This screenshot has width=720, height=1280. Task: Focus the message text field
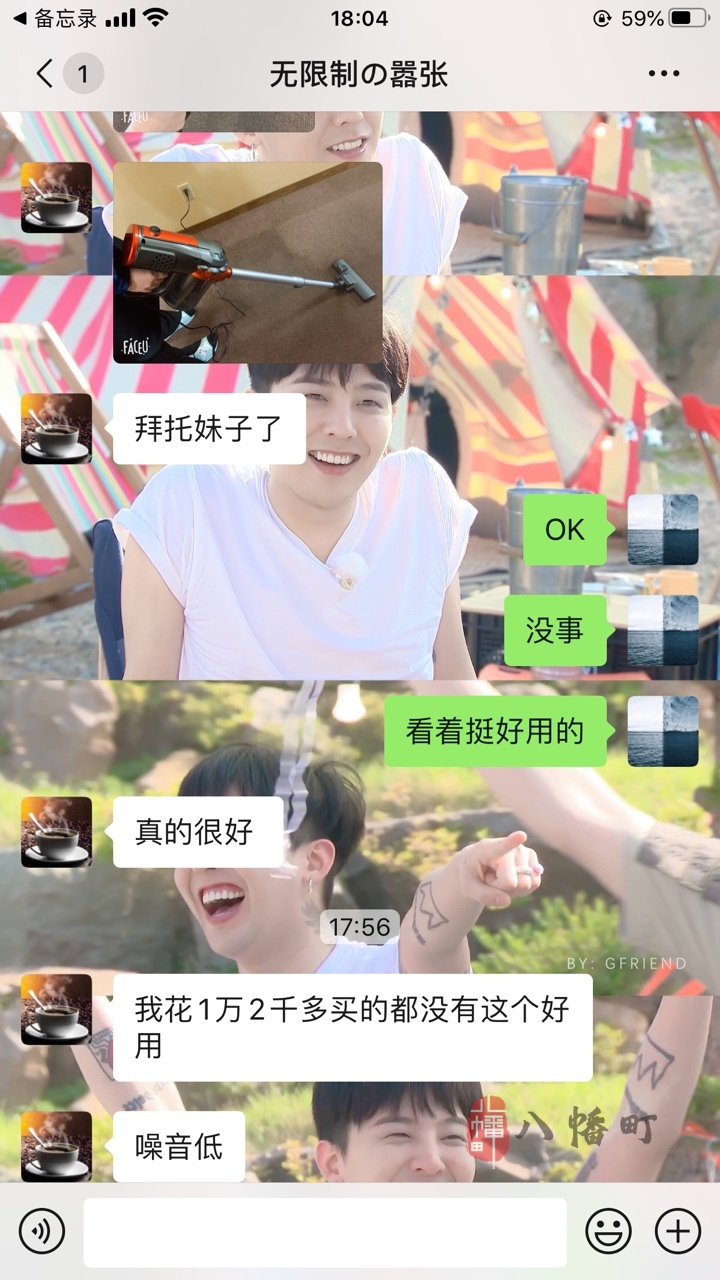click(324, 1232)
